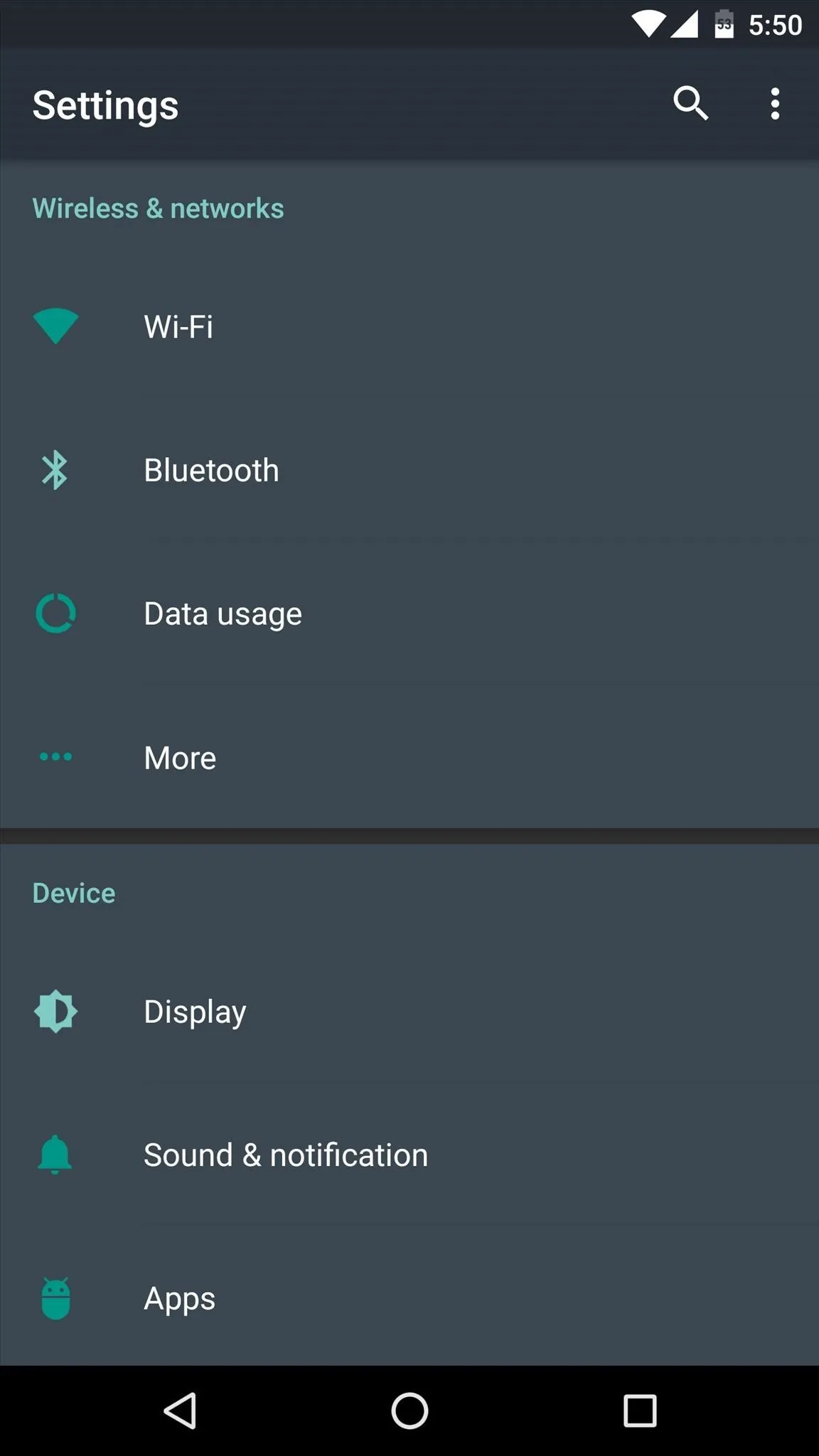Open the search icon in Settings
Viewport: 819px width, 1456px height.
point(690,104)
